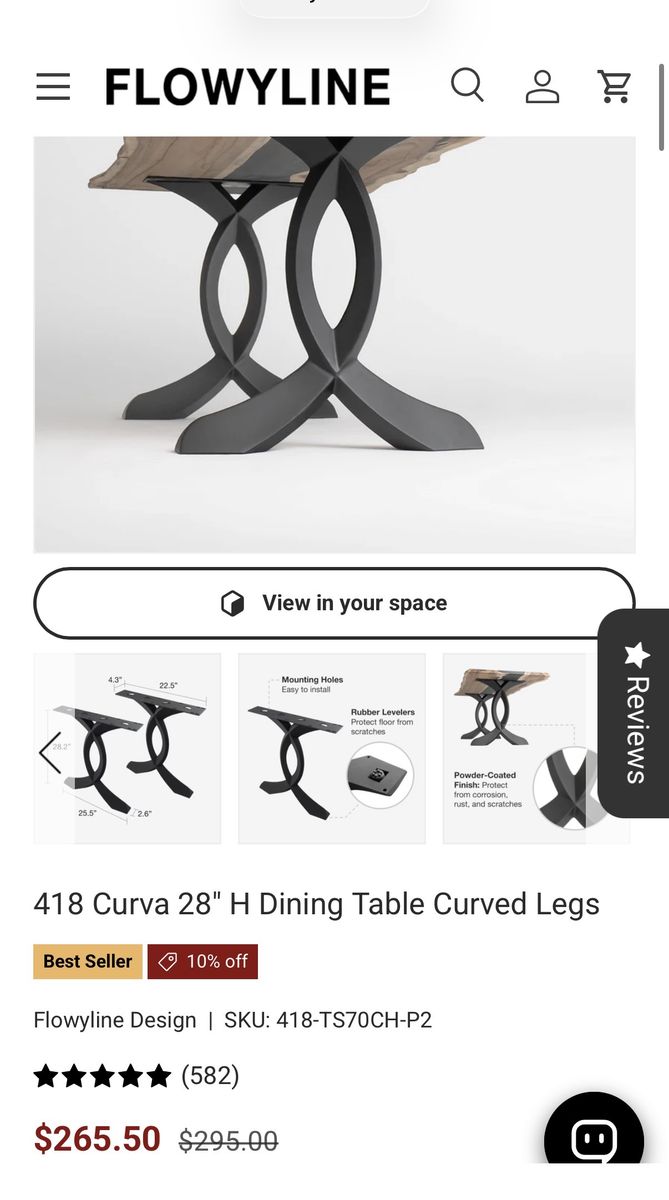Open the hamburger navigation menu
Viewport: 669px width, 1200px height.
pyautogui.click(x=53, y=87)
